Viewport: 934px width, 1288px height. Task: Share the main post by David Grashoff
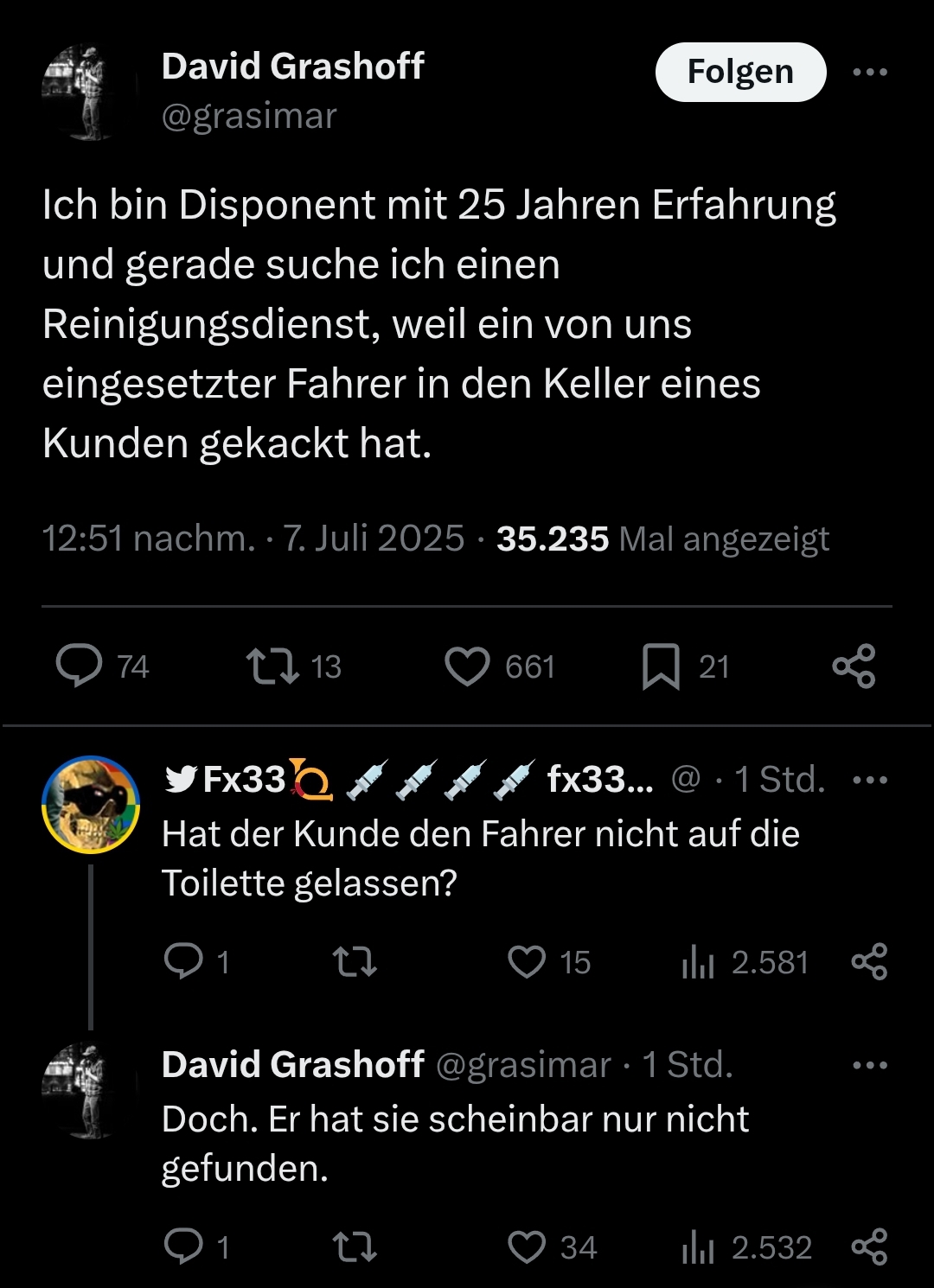pyautogui.click(x=854, y=666)
